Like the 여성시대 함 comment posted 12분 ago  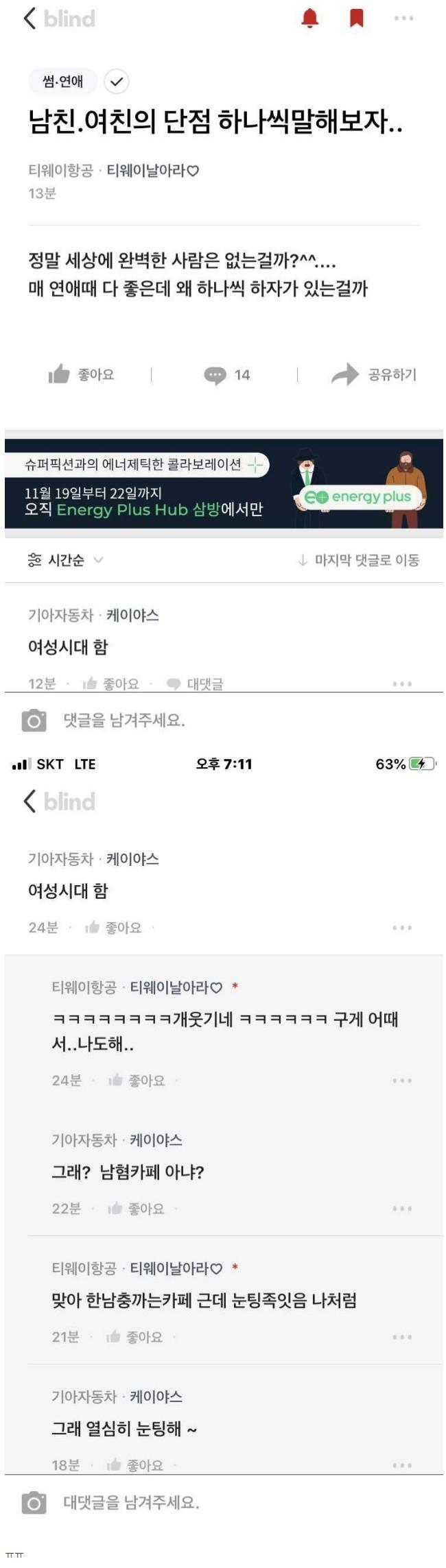tap(111, 684)
